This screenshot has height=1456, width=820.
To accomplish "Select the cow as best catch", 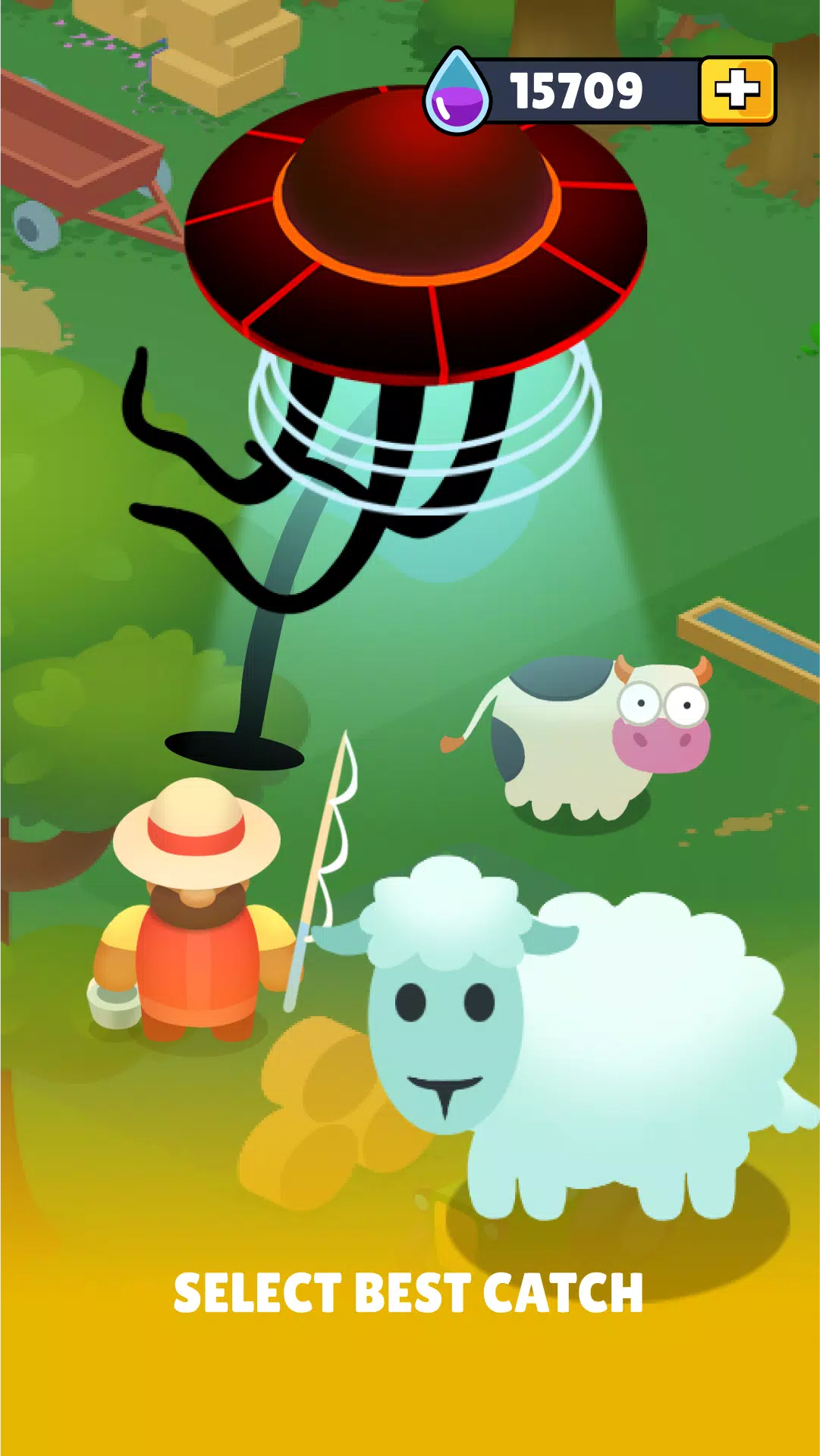I will coord(592,736).
